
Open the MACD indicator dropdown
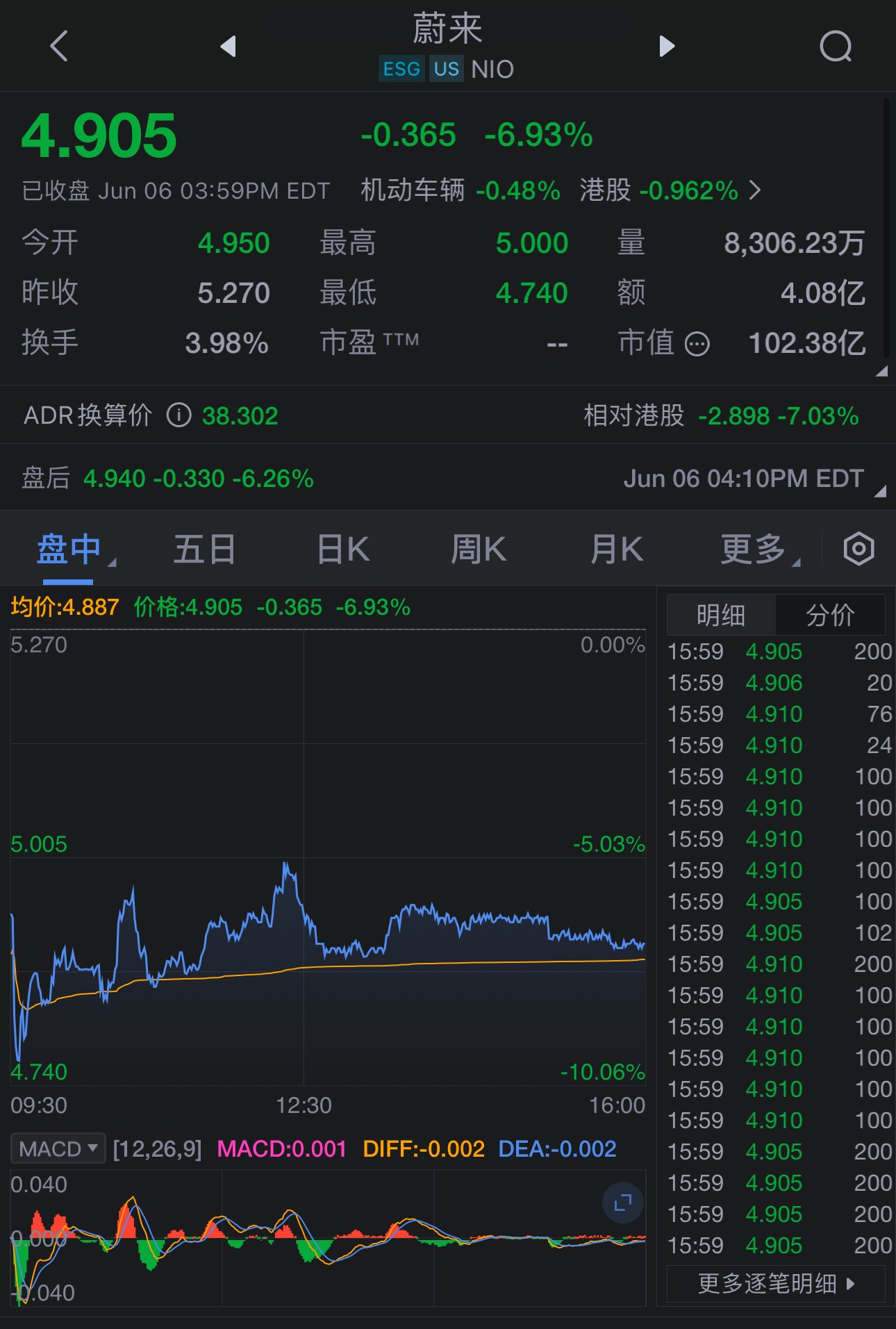(57, 1148)
